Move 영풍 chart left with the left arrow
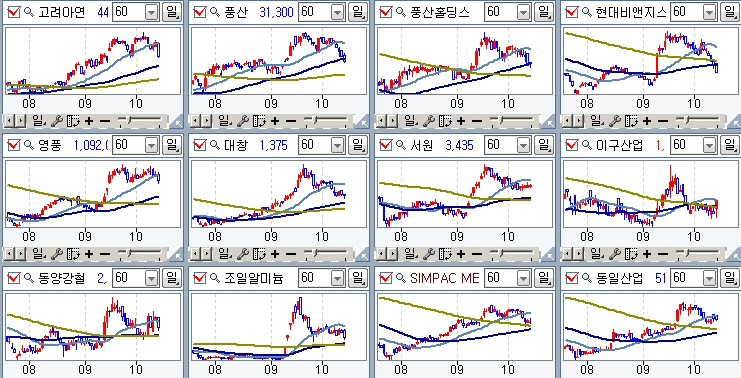This screenshot has height=378, width=741. click(8, 254)
